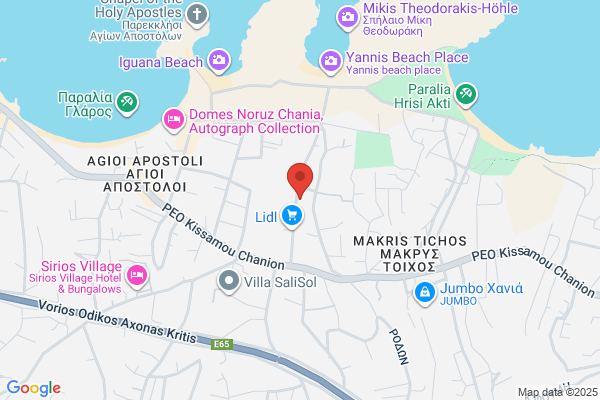Tap the red location pin above Lidl

[300, 180]
